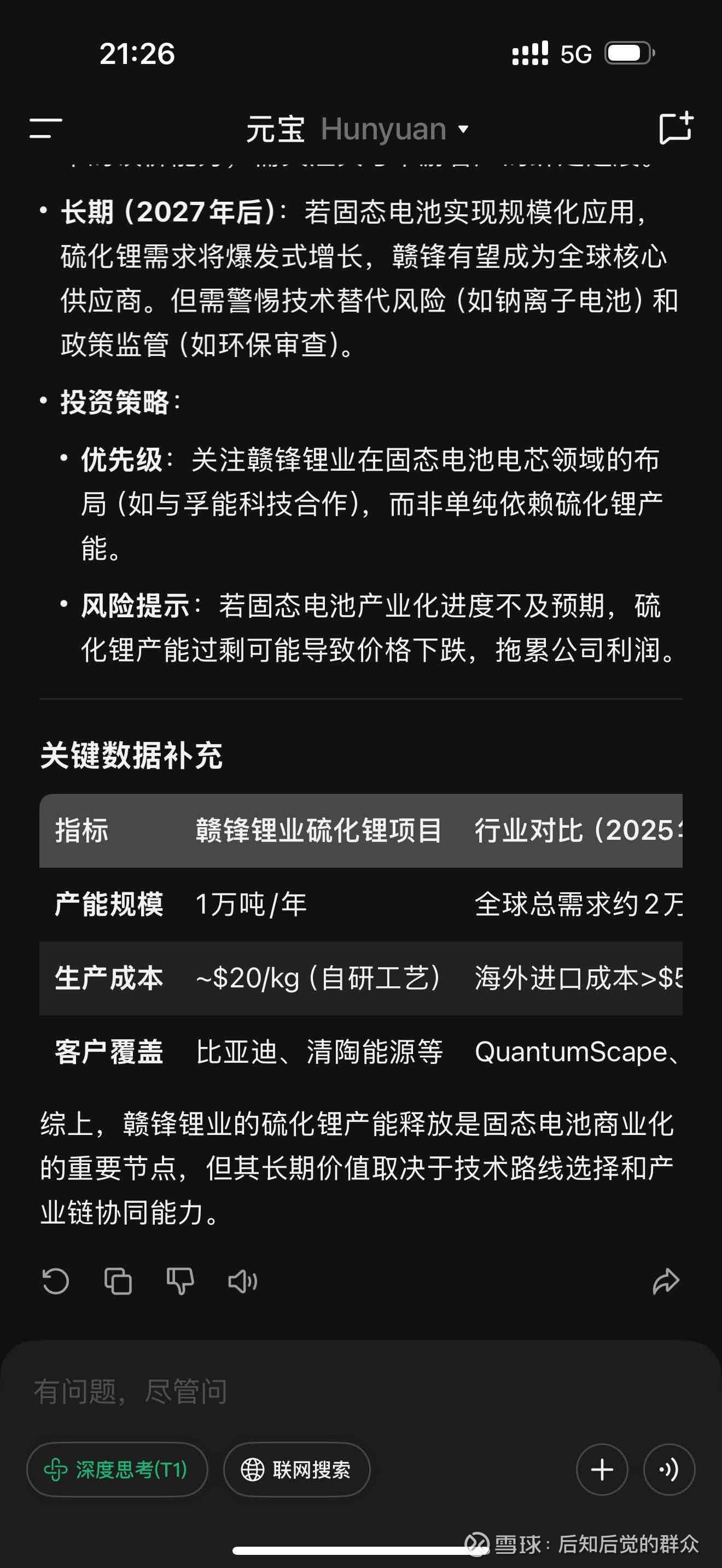The image size is (722, 1568).
Task: Share the AI response with the arrow icon
Action: 666,1279
